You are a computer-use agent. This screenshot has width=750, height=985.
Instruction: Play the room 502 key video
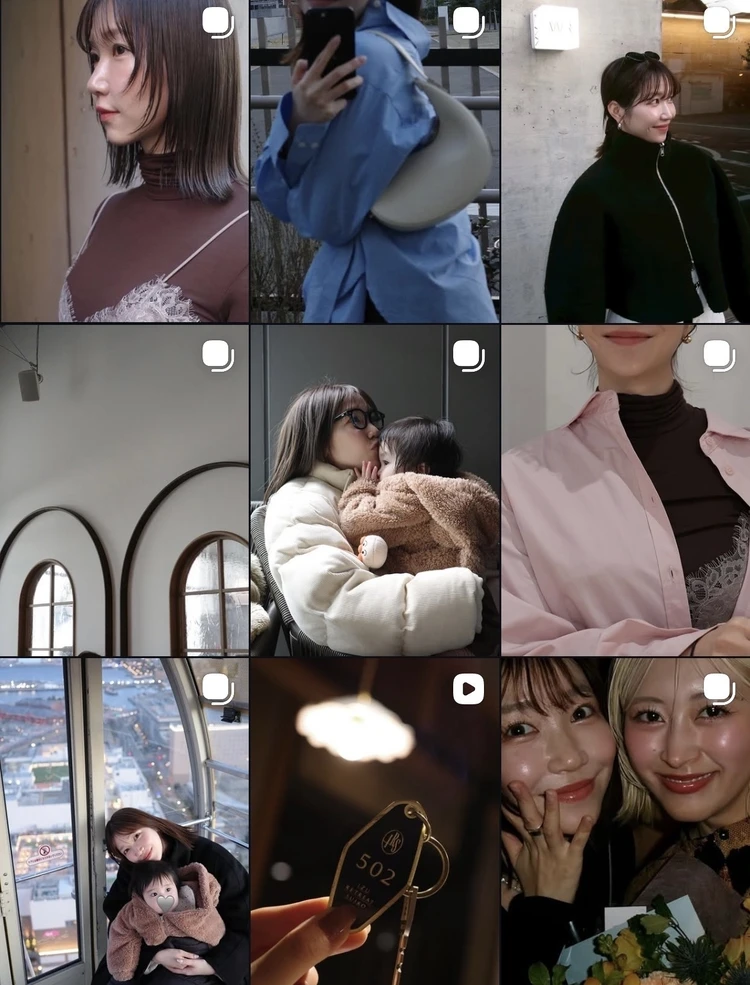[x=374, y=820]
